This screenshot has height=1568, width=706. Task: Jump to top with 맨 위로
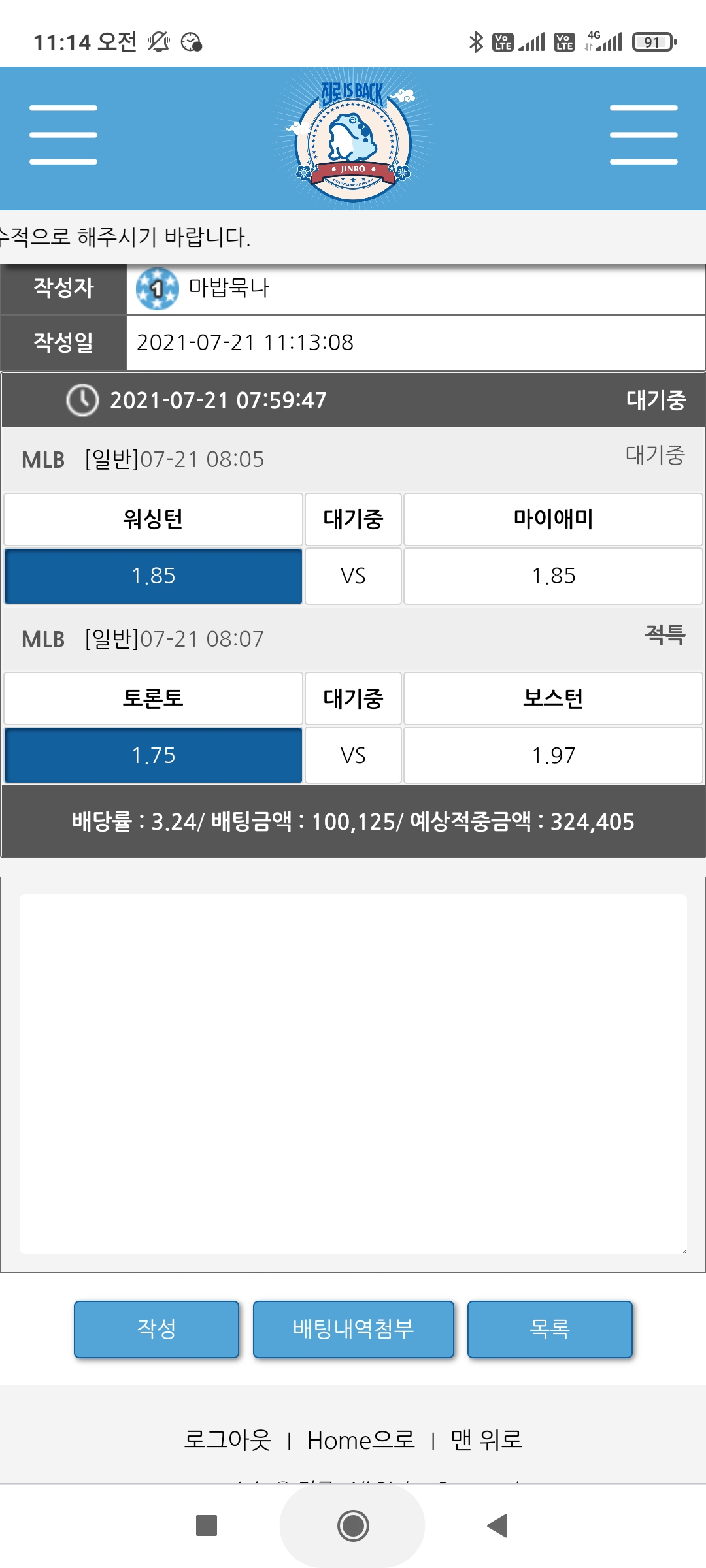(x=486, y=1440)
